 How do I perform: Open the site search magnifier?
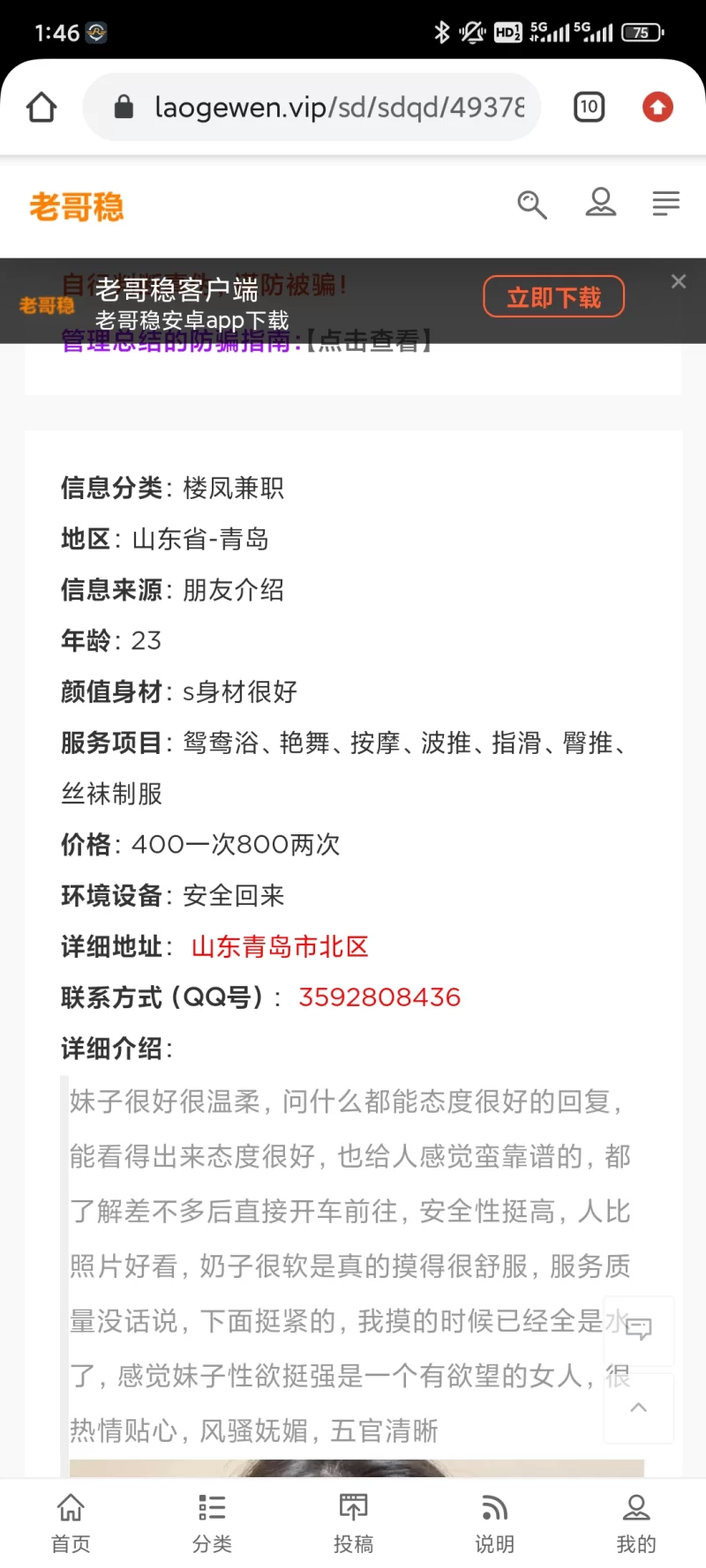click(x=531, y=205)
